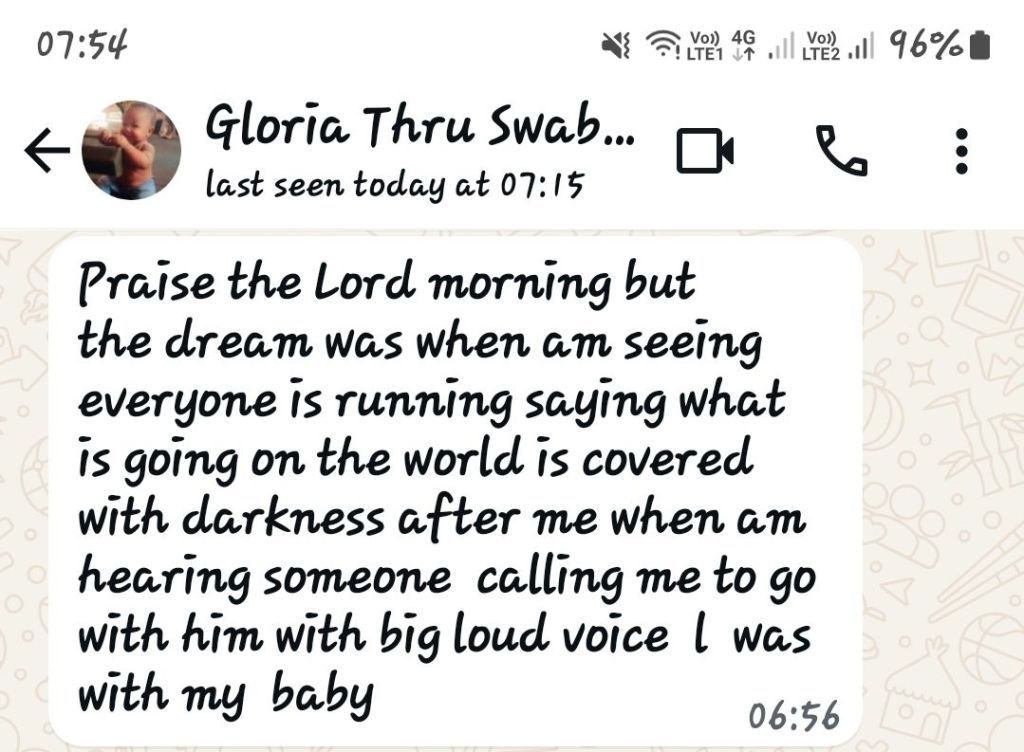Open Gloria Thru Swab's profile picture
Image resolution: width=1024 pixels, height=752 pixels.
(x=131, y=150)
